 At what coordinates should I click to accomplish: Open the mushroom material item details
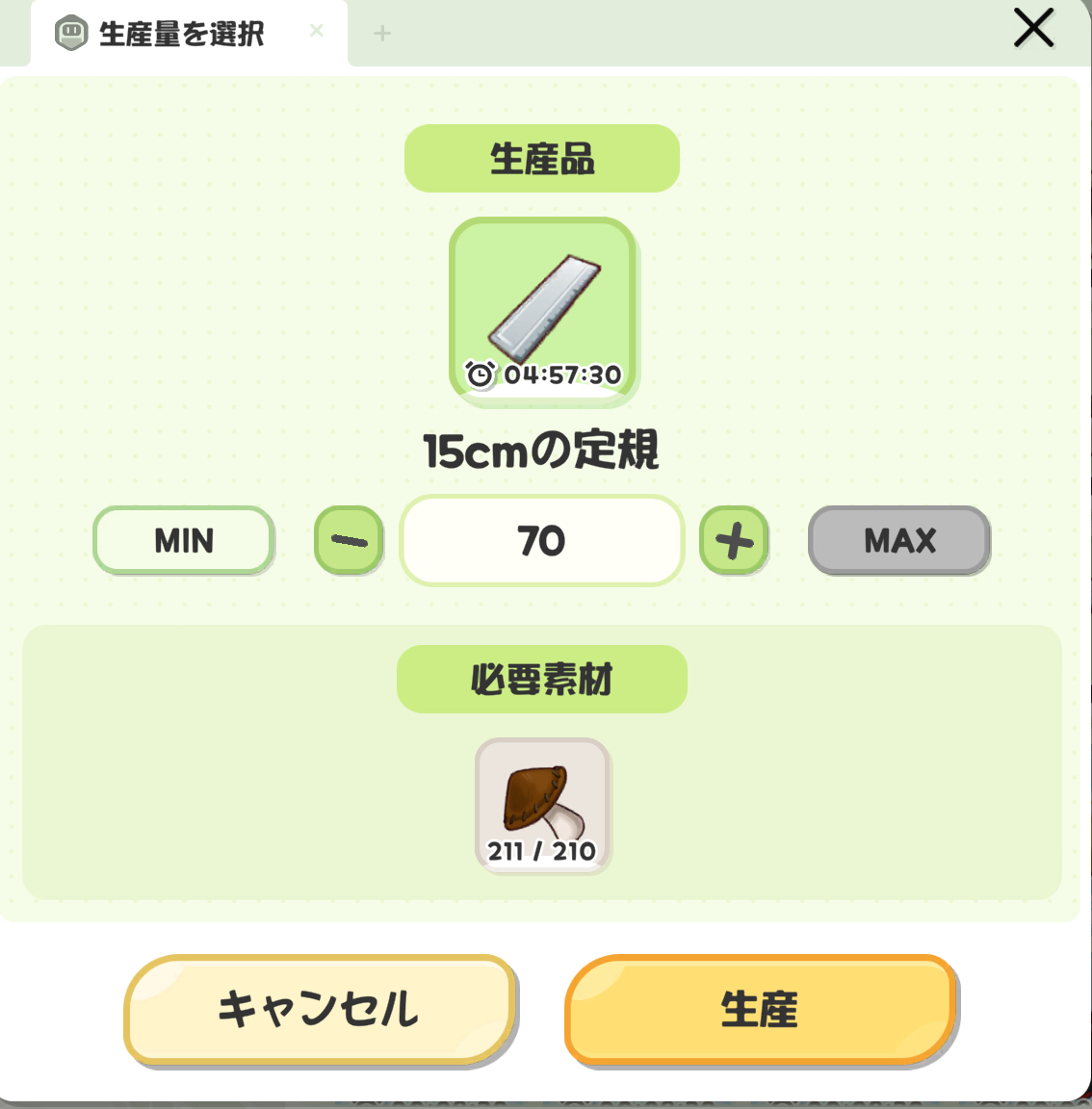click(x=543, y=806)
